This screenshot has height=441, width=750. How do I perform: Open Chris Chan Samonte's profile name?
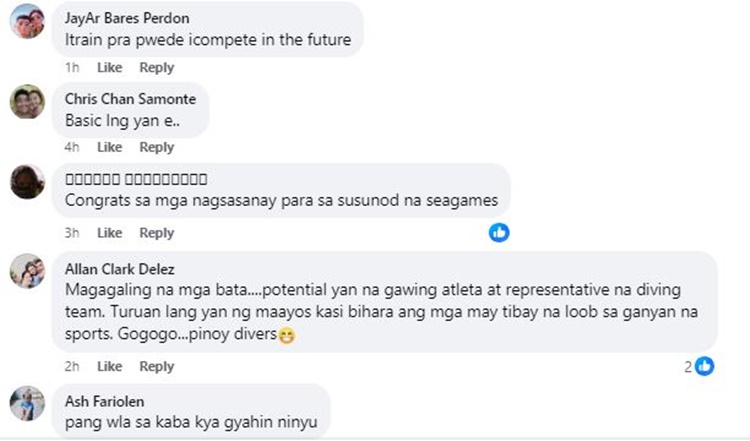tap(130, 99)
